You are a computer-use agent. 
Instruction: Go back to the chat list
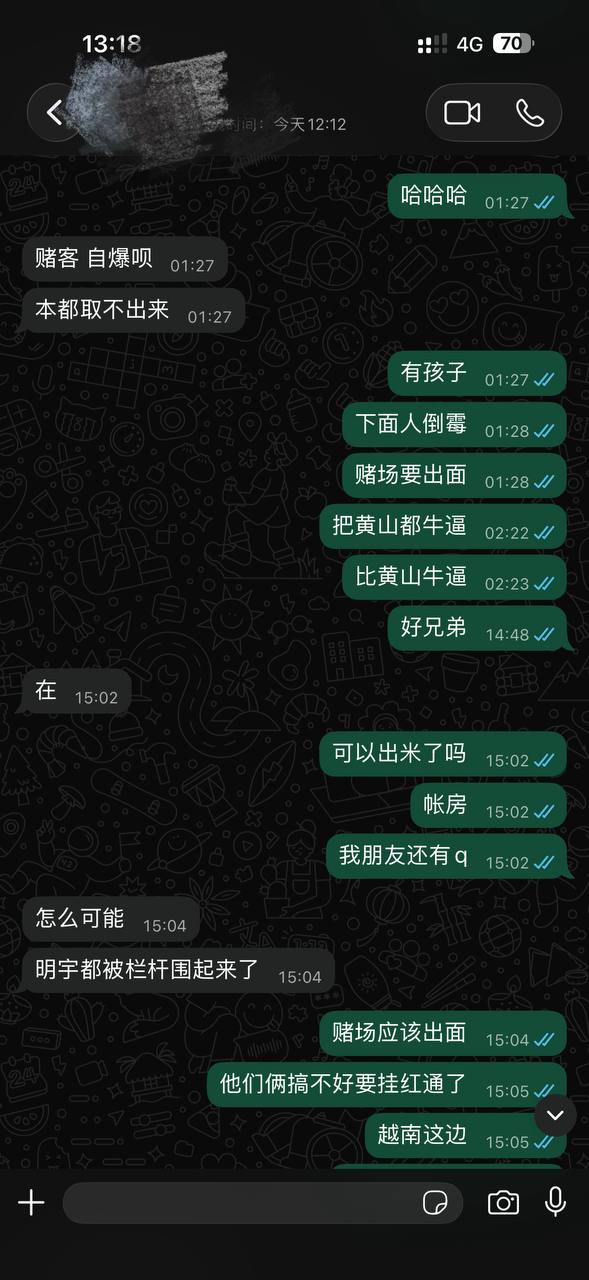point(54,112)
